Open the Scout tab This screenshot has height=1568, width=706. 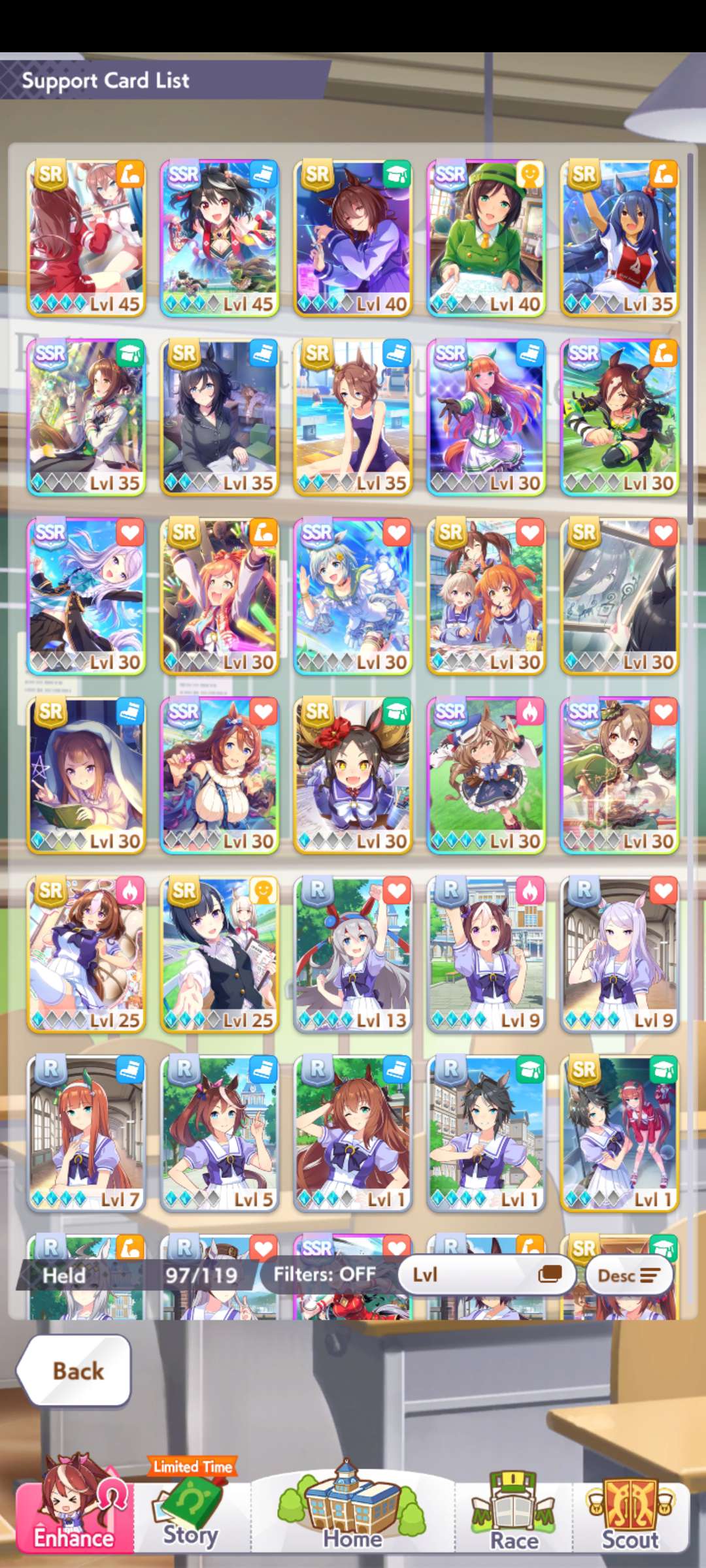(x=630, y=1517)
